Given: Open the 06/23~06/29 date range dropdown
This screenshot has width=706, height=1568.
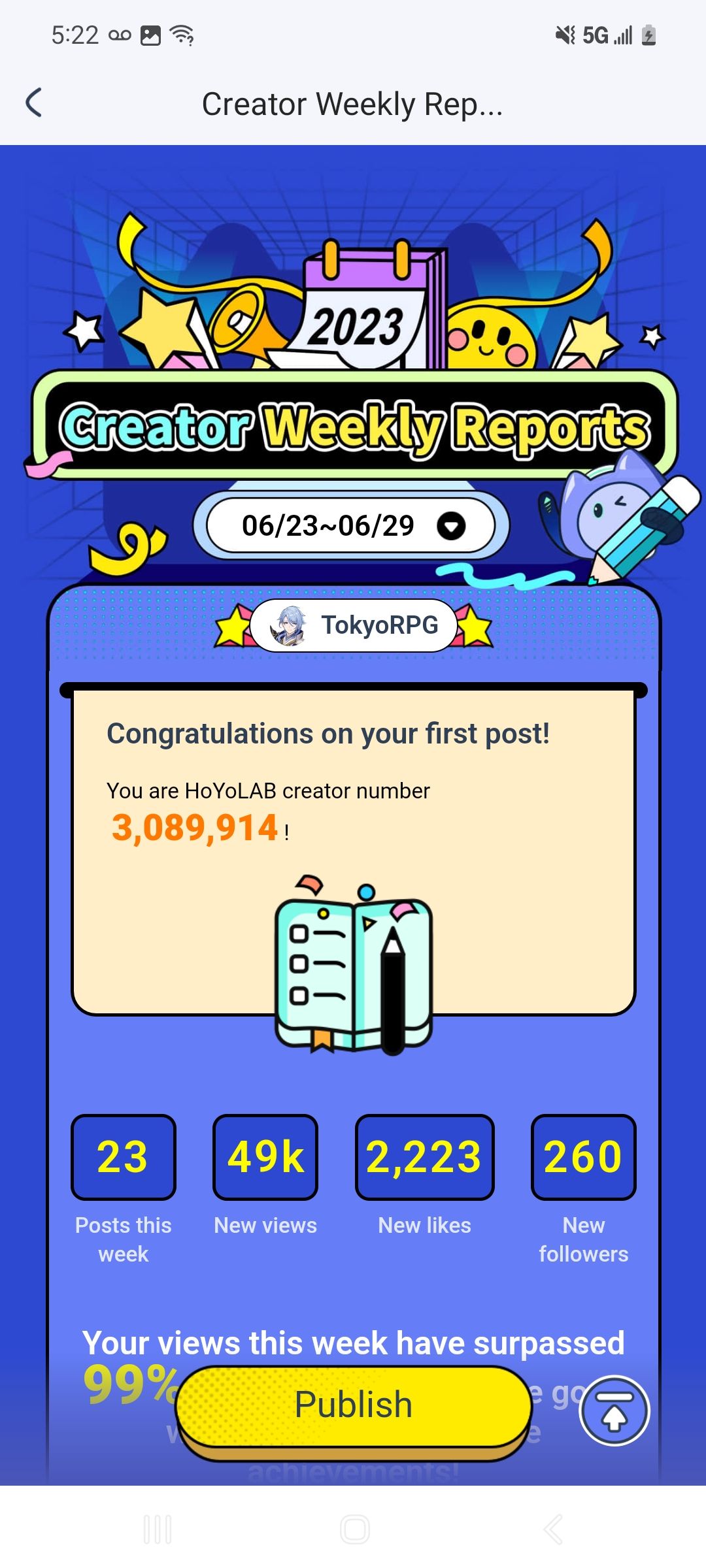Looking at the screenshot, I should coord(352,526).
